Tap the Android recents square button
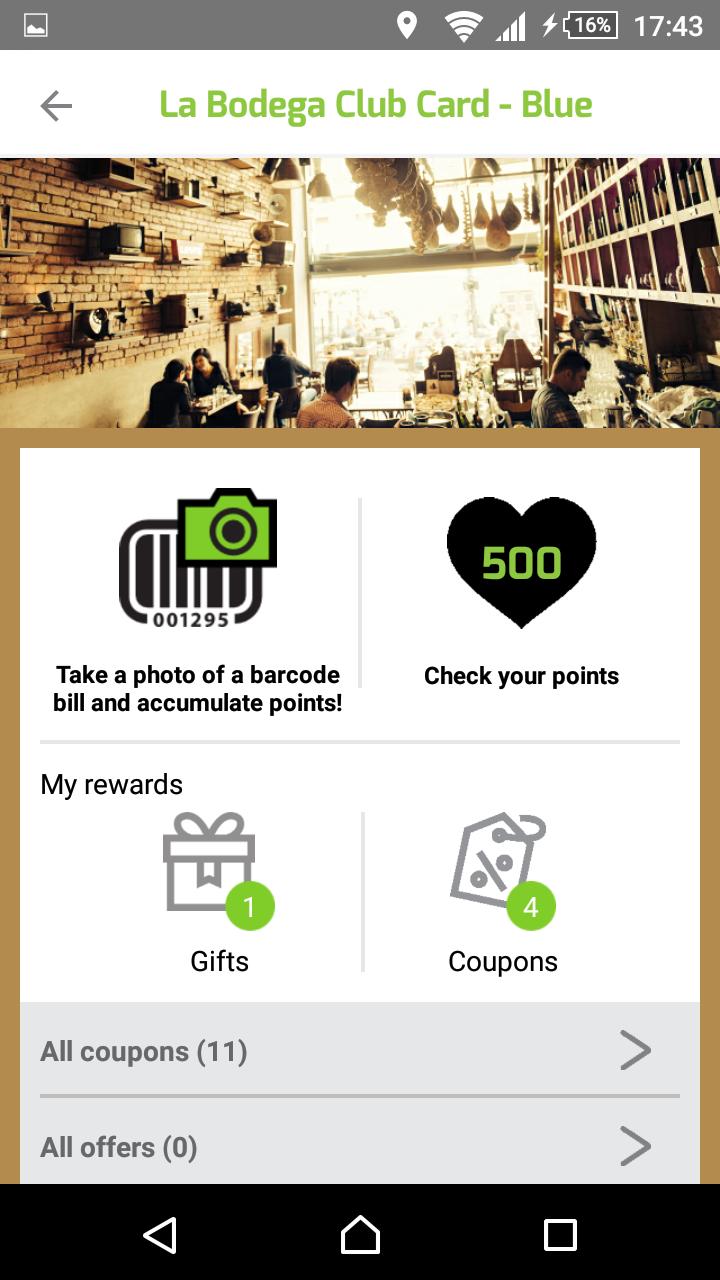The height and width of the screenshot is (1280, 720). click(x=561, y=1236)
